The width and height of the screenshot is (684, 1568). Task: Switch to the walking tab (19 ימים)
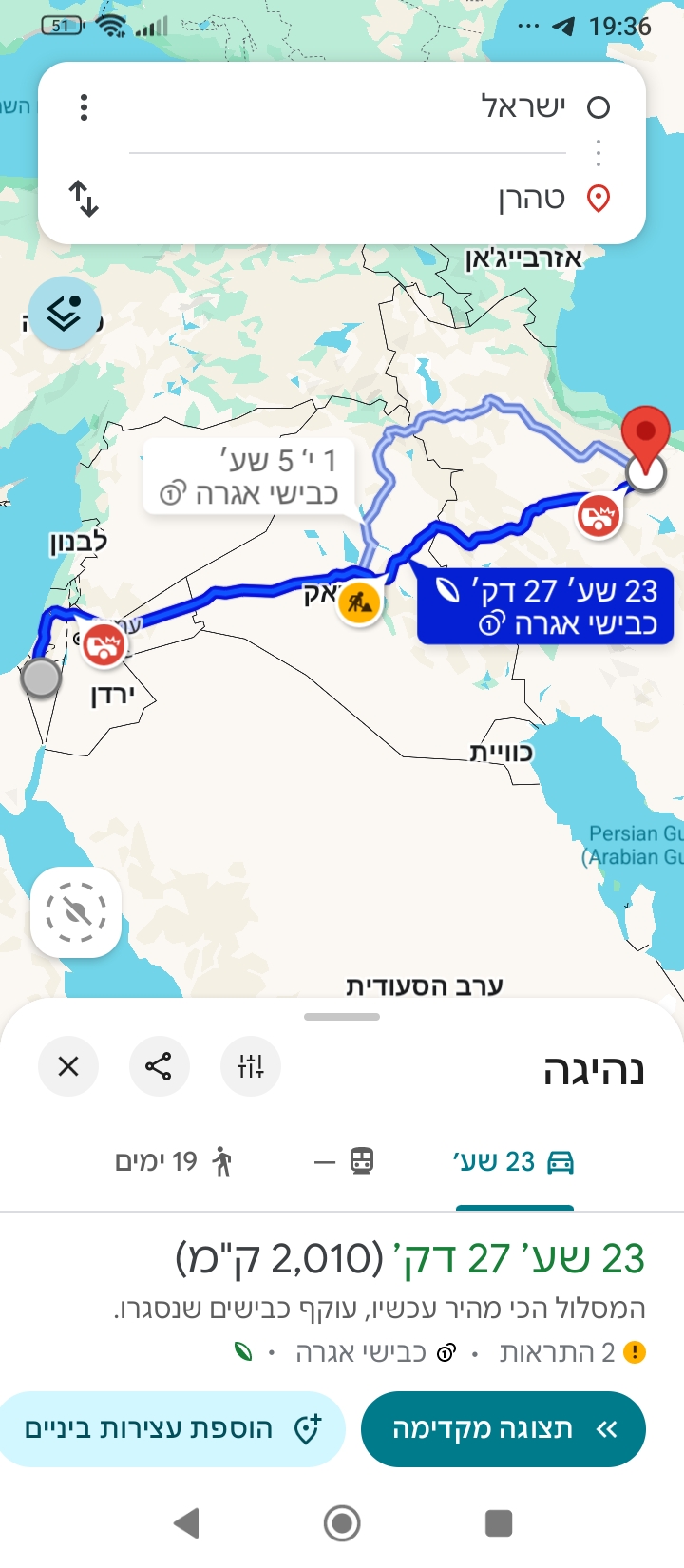click(x=173, y=1161)
